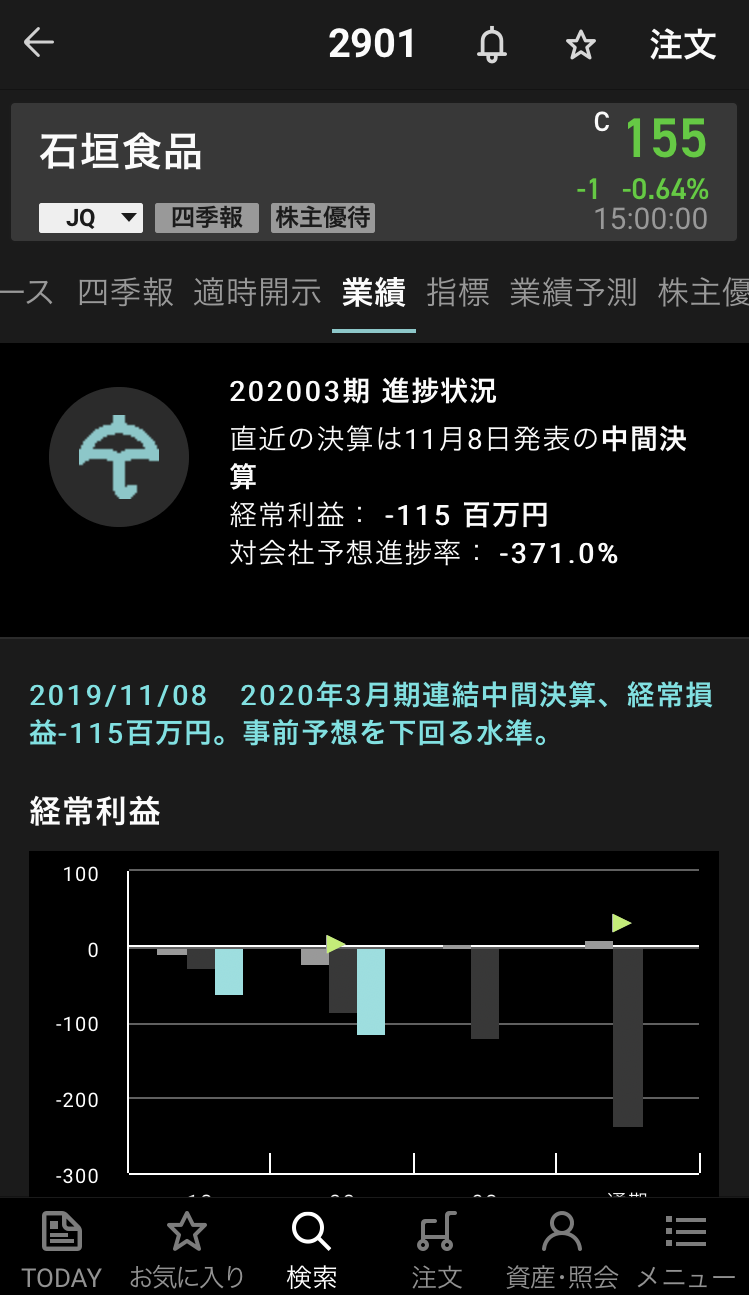Go to the TODAY bottom tab
The image size is (749, 1295).
tap(62, 1248)
